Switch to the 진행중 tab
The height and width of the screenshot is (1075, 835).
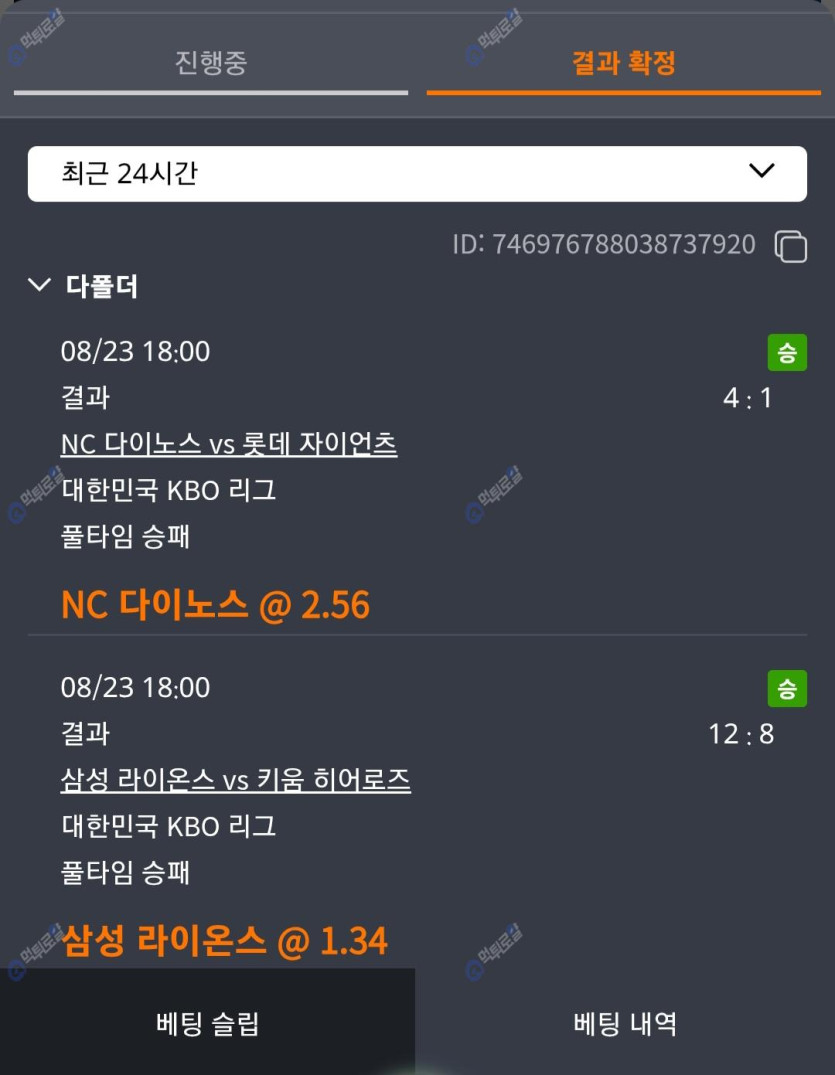[211, 63]
